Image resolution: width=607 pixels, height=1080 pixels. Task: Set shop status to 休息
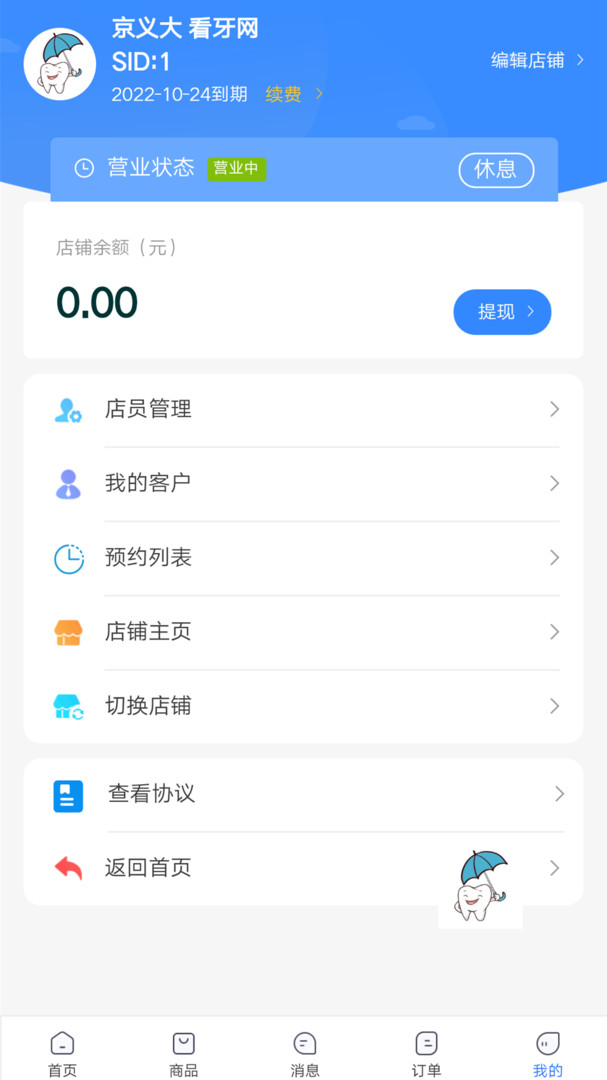click(496, 169)
